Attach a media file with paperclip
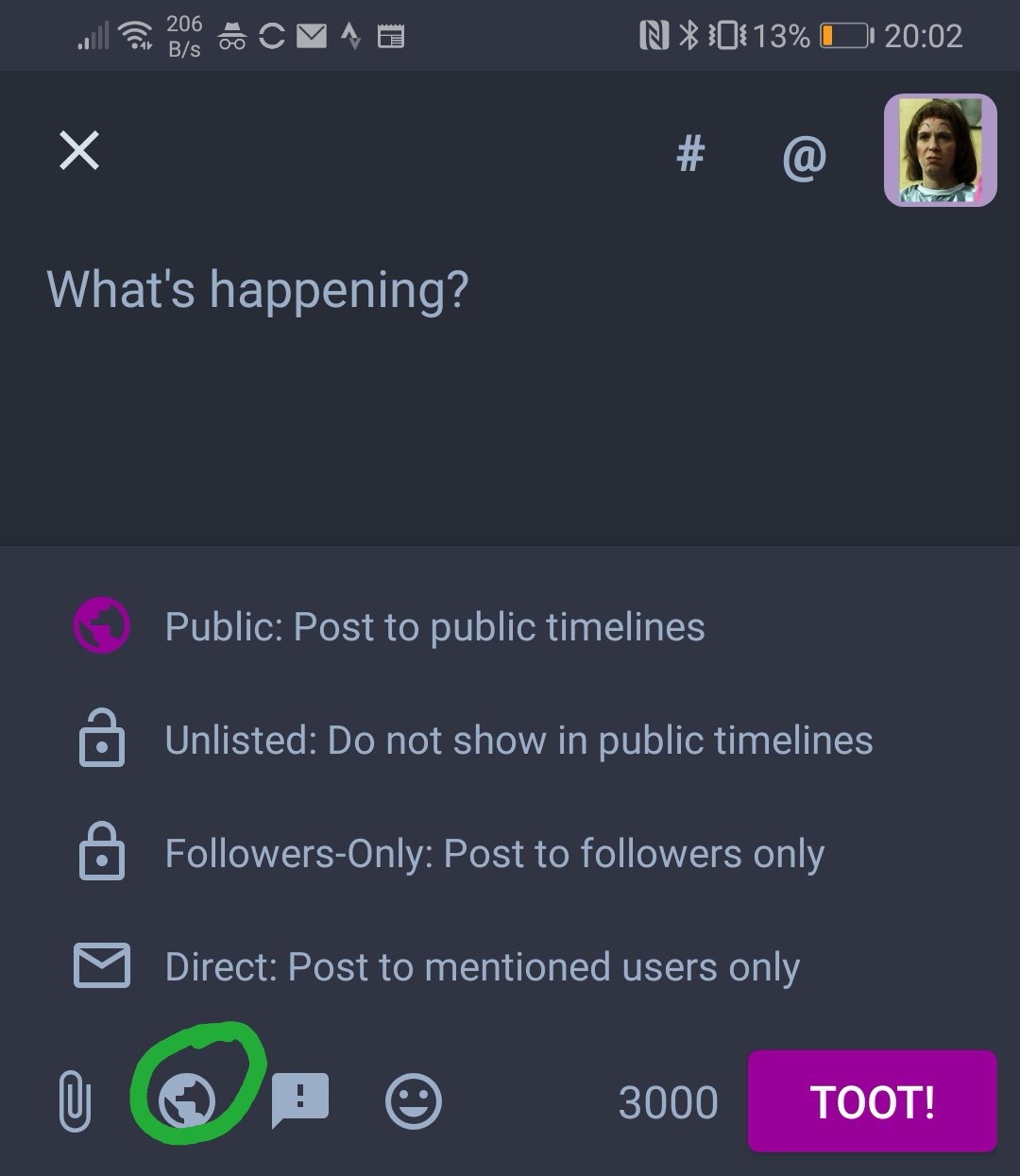 pos(75,1101)
